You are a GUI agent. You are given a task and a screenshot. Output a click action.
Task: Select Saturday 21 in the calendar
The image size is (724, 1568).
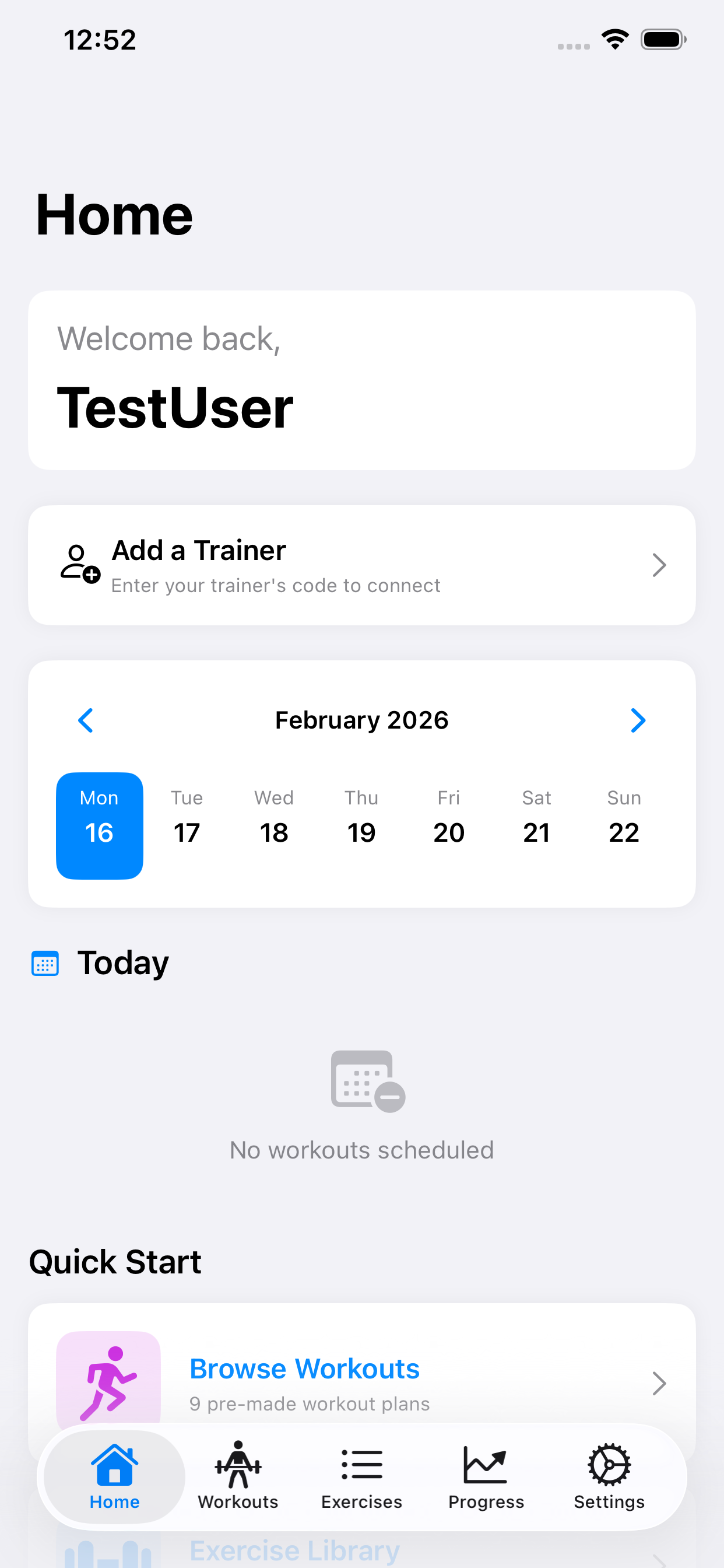tap(536, 825)
